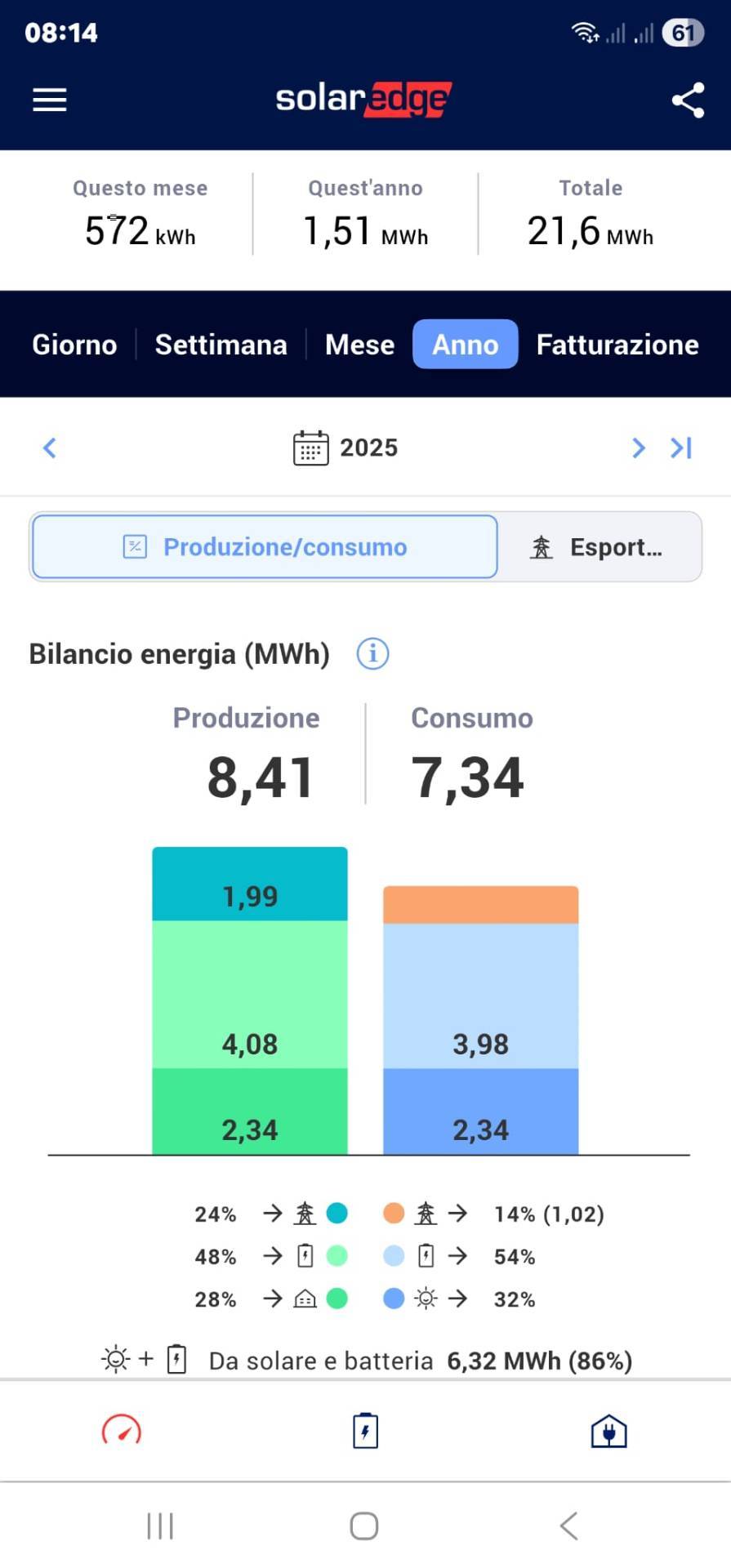Select the Produzione/consumo view
The height and width of the screenshot is (1568, 731).
coord(265,547)
